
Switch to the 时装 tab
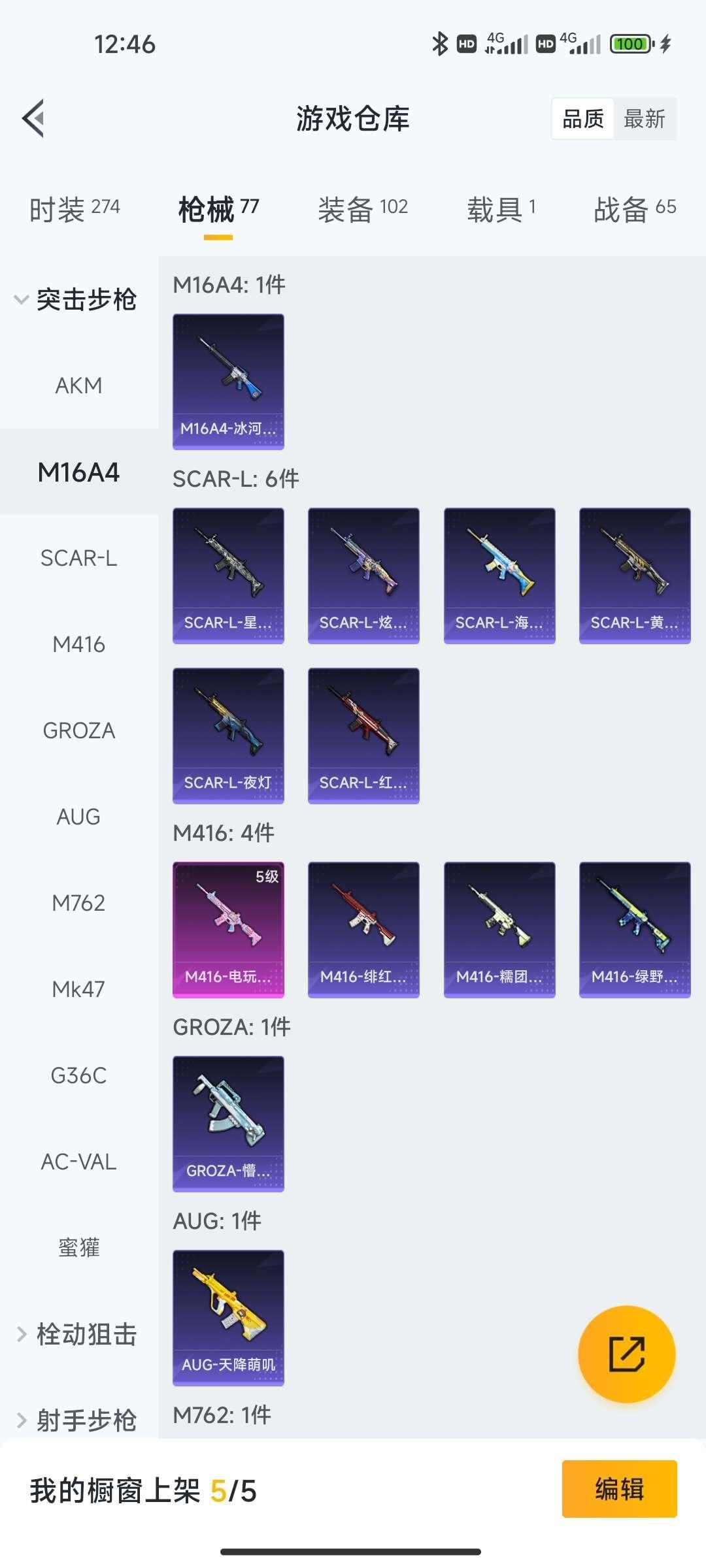[75, 209]
